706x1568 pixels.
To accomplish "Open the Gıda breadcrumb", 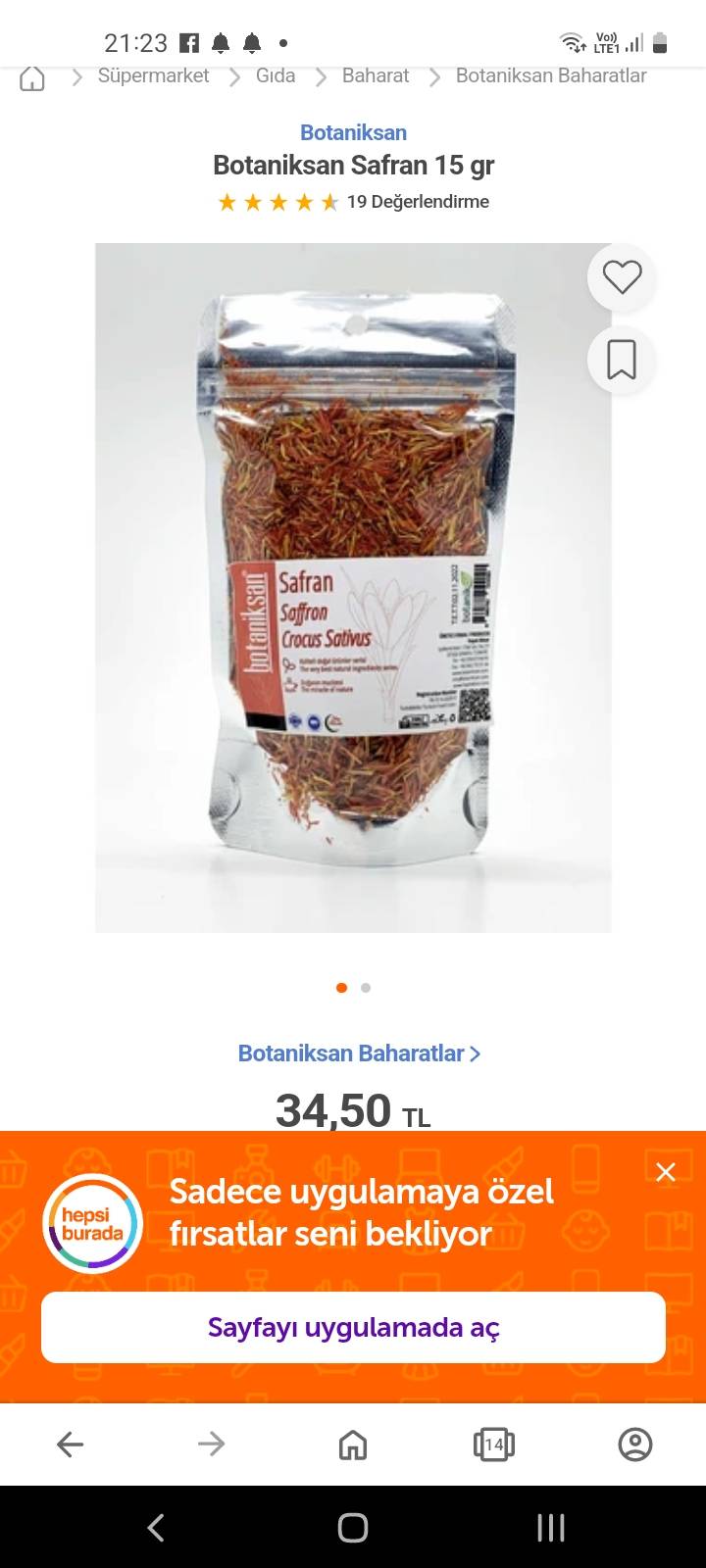I will [x=276, y=76].
